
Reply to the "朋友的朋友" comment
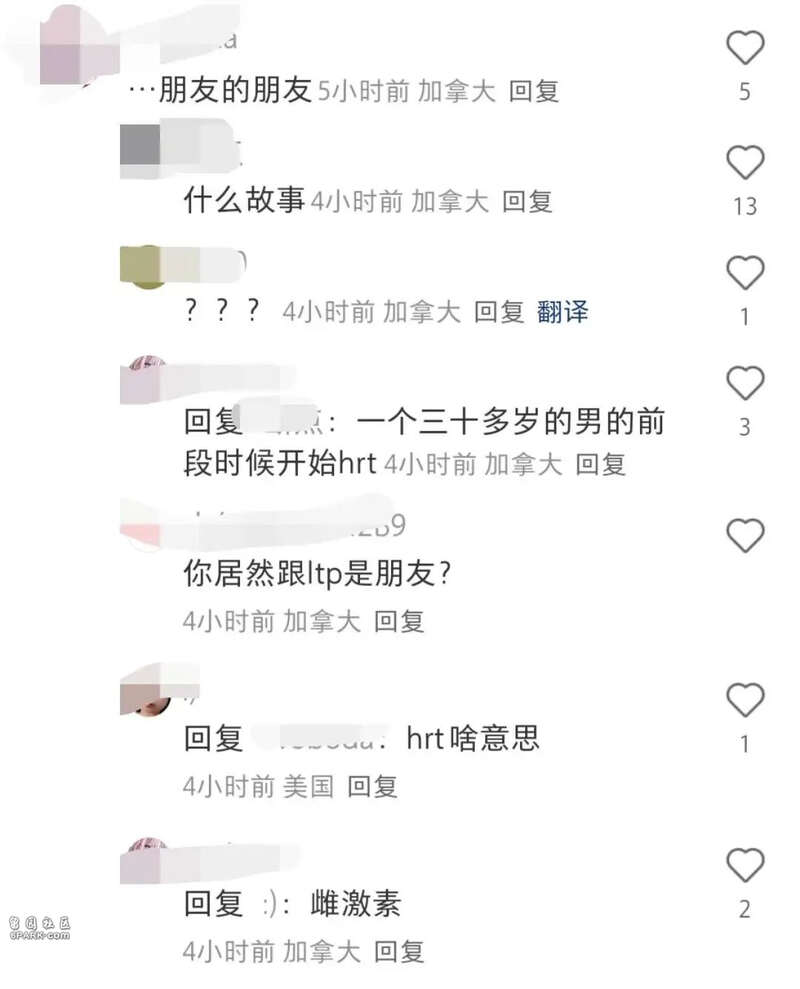[533, 91]
